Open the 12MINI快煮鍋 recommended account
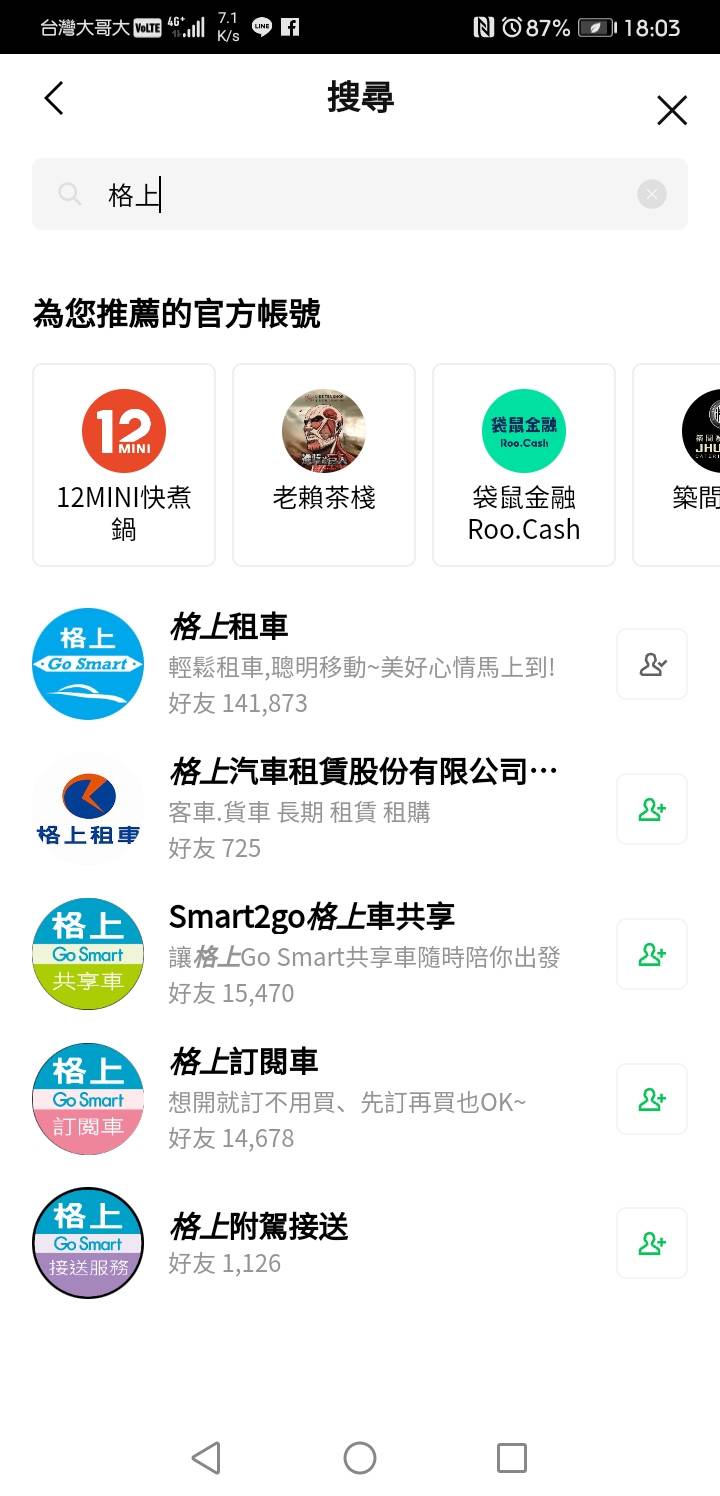This screenshot has height=1496, width=720. pos(124,465)
